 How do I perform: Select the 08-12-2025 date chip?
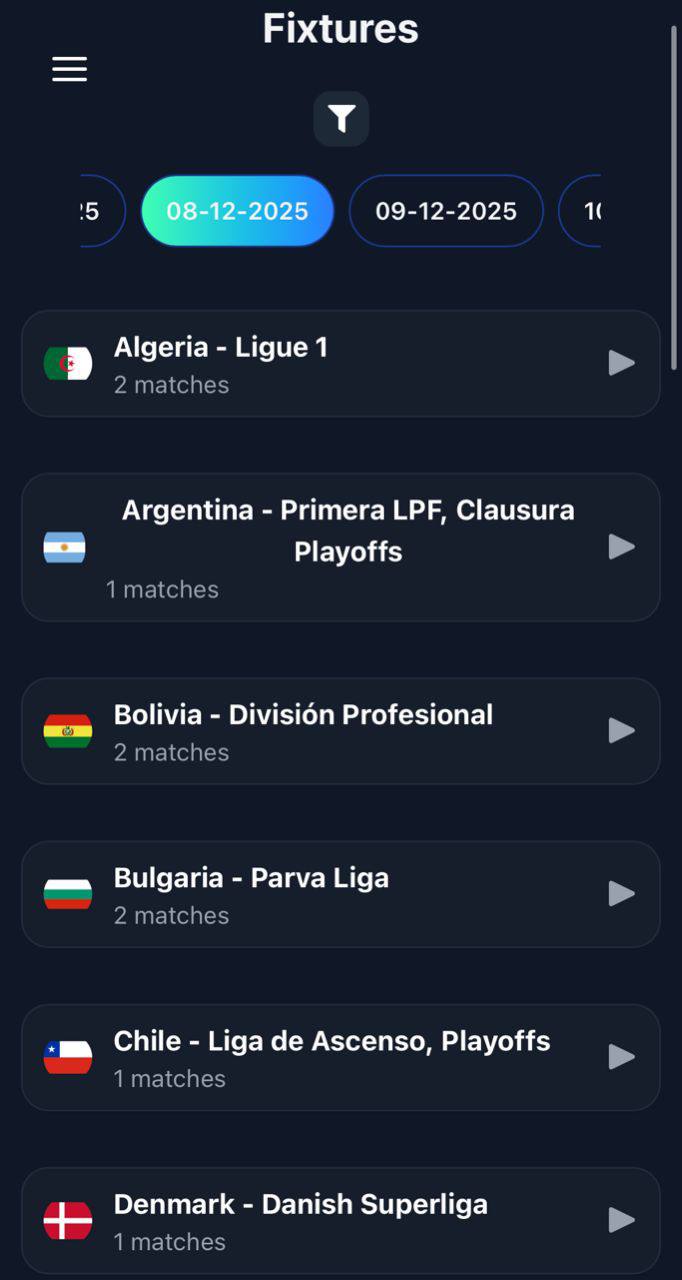[237, 211]
